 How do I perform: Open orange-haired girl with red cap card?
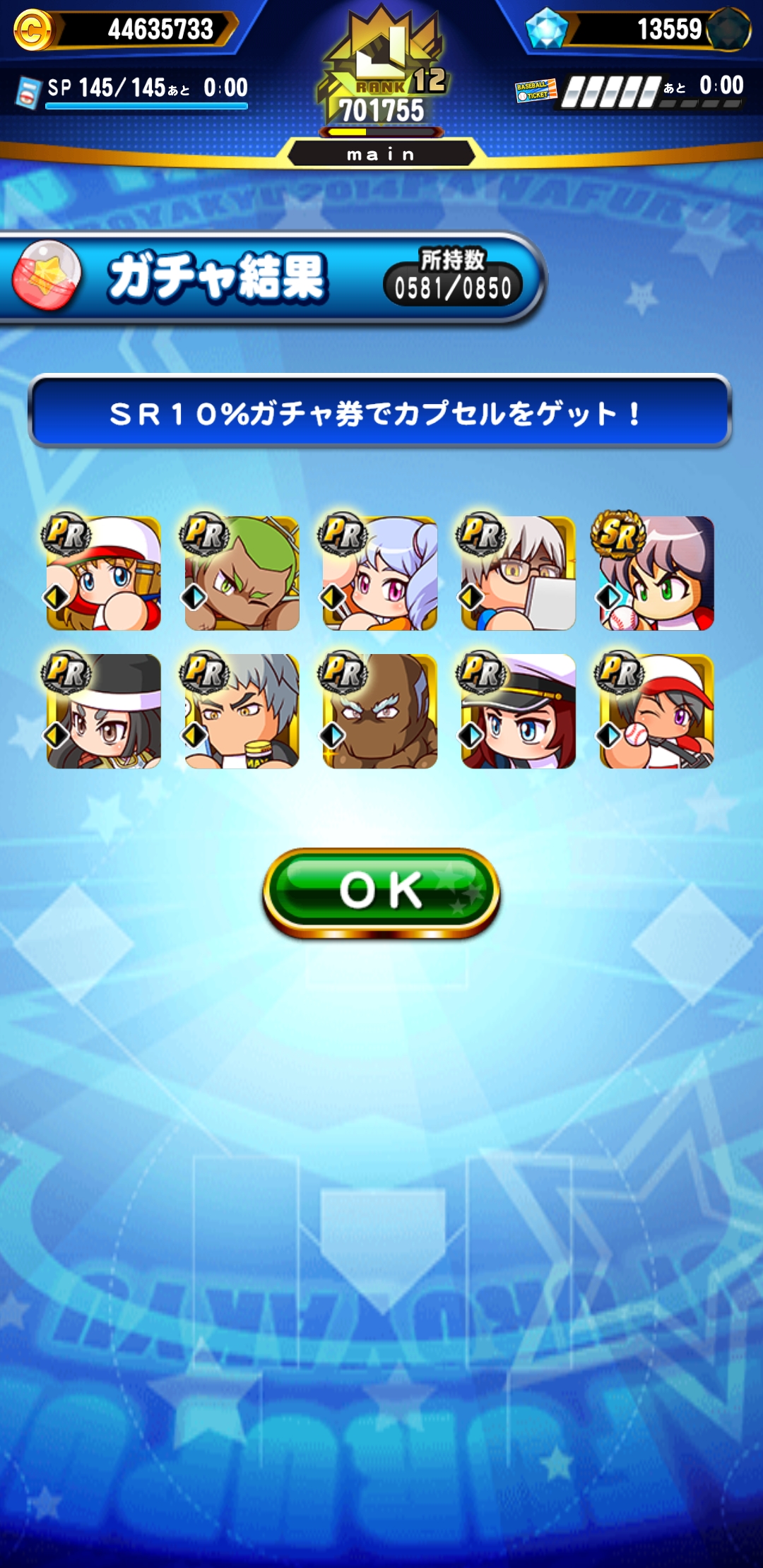[x=103, y=573]
